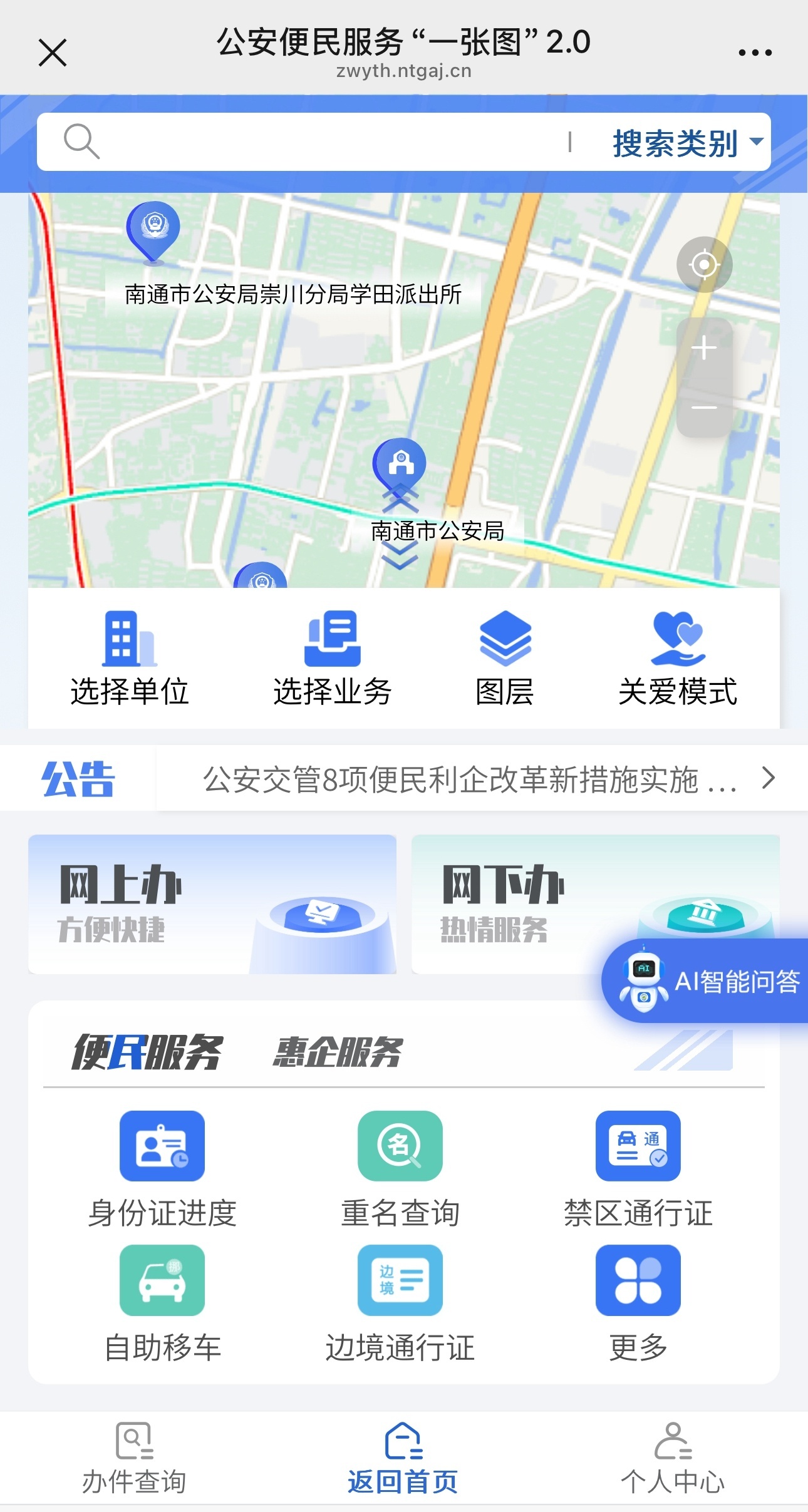
Task: Zoom out the map with minus
Action: pyautogui.click(x=704, y=408)
